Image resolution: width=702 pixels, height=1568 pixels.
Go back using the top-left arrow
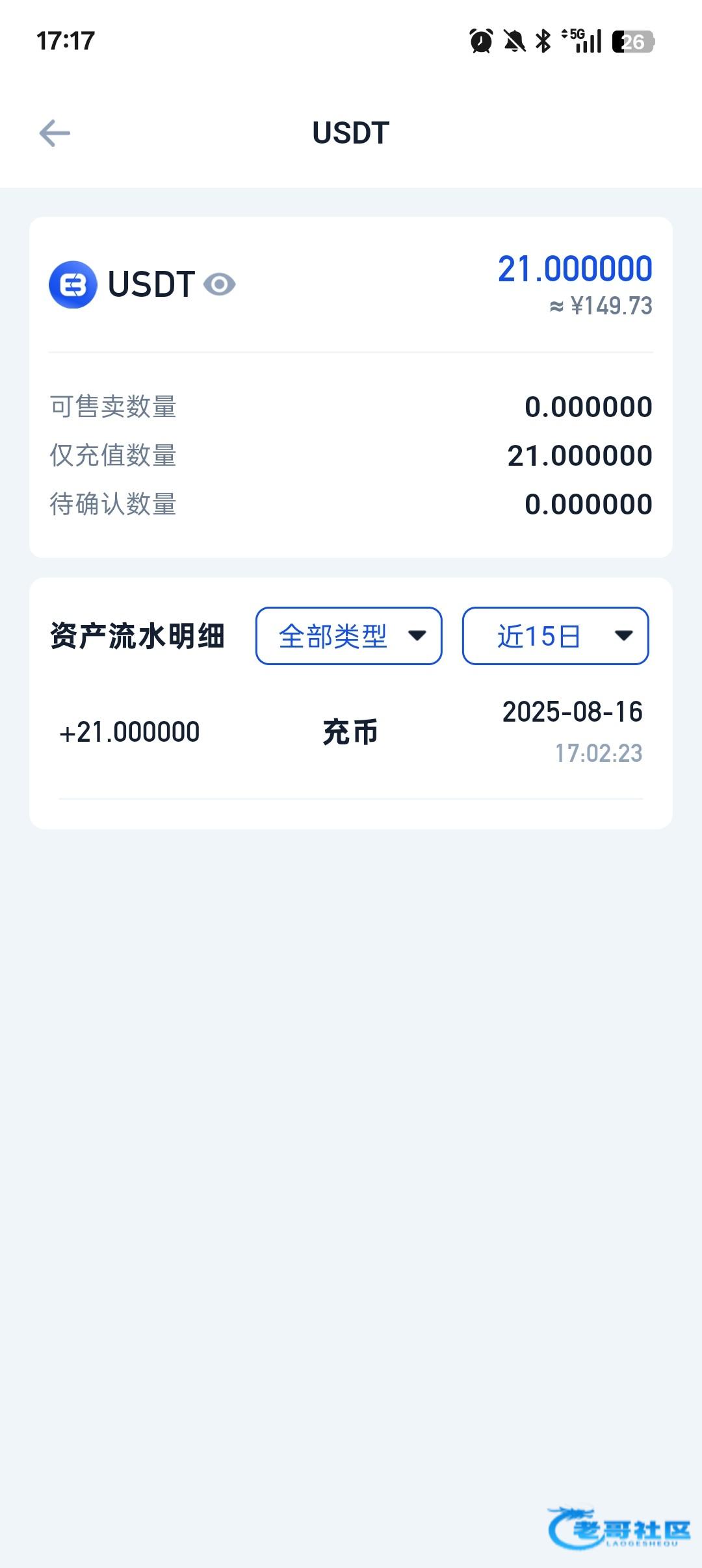click(x=55, y=133)
